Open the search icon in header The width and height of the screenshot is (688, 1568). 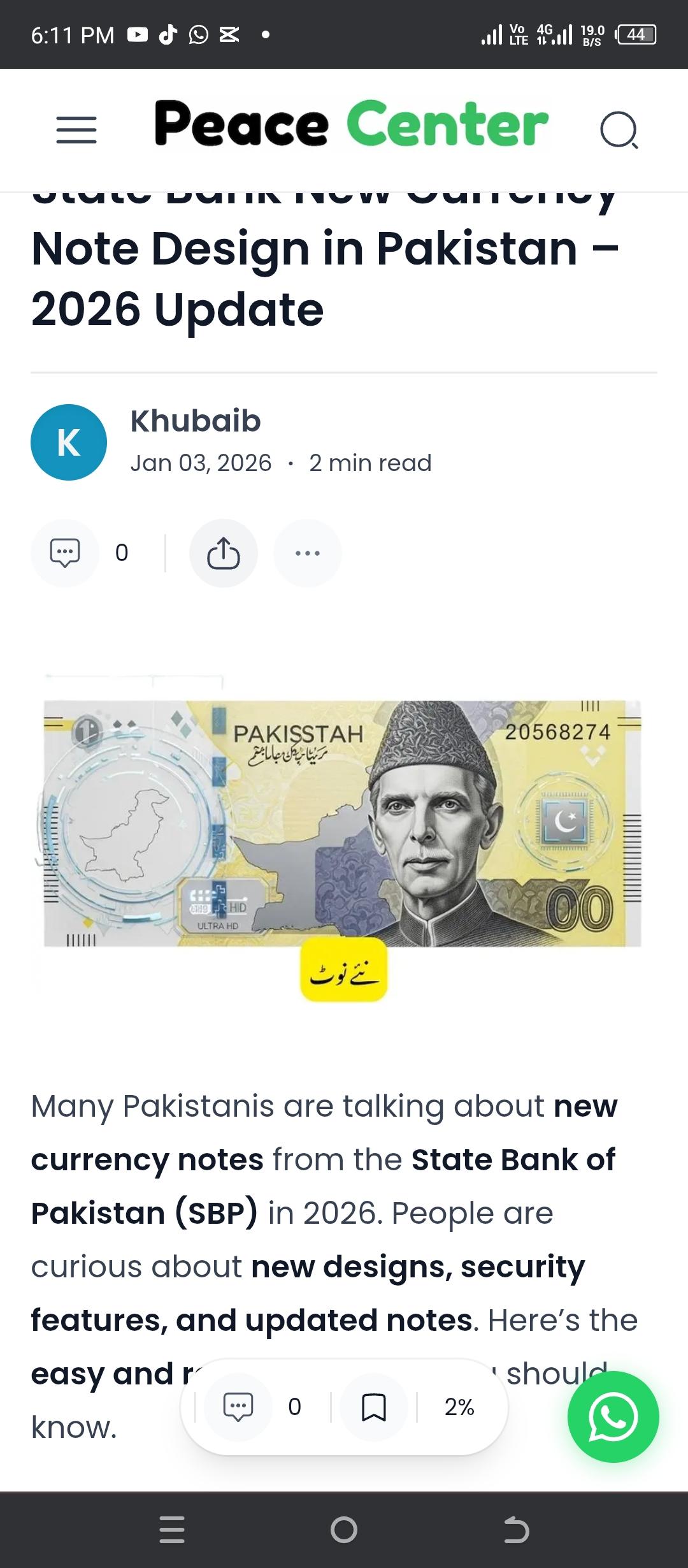click(619, 130)
